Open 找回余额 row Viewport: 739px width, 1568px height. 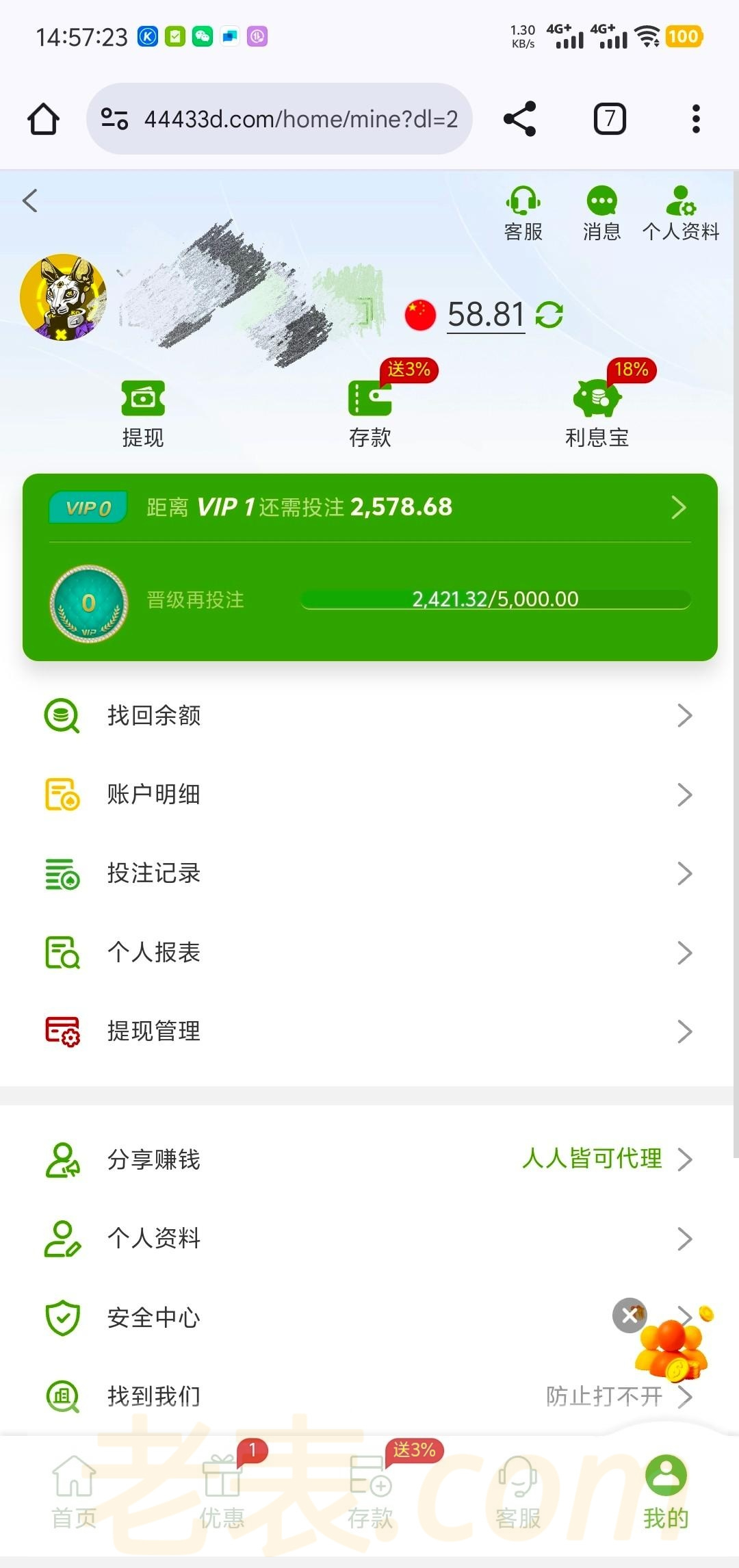tap(369, 715)
